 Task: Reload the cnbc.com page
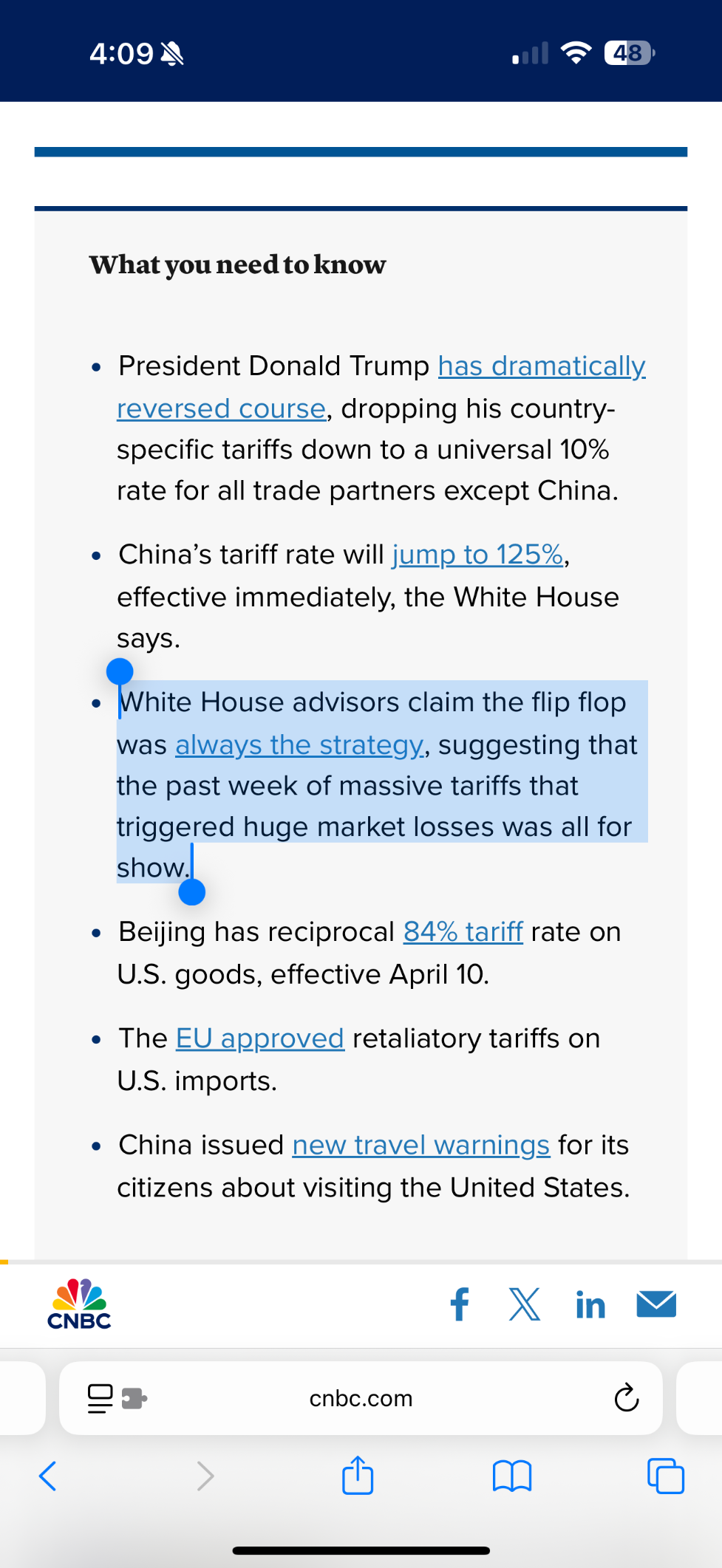[x=626, y=1397]
